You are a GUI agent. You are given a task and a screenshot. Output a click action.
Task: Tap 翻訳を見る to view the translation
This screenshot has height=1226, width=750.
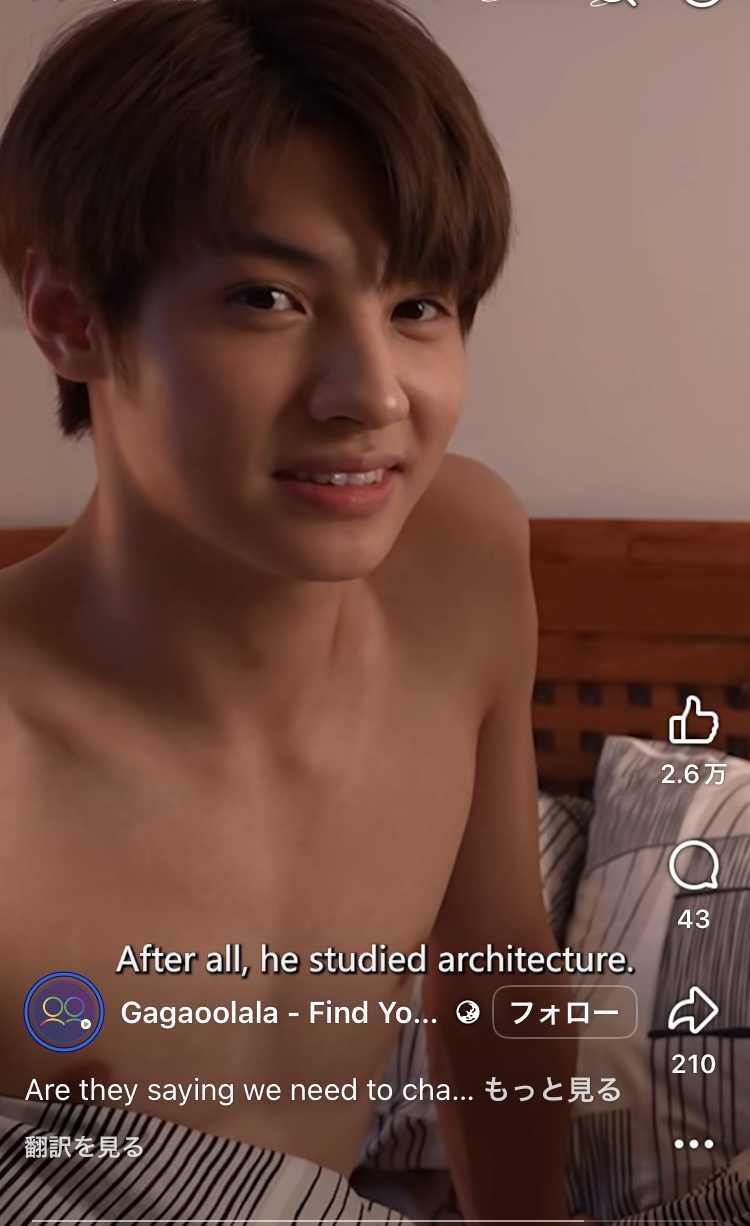click(84, 1147)
